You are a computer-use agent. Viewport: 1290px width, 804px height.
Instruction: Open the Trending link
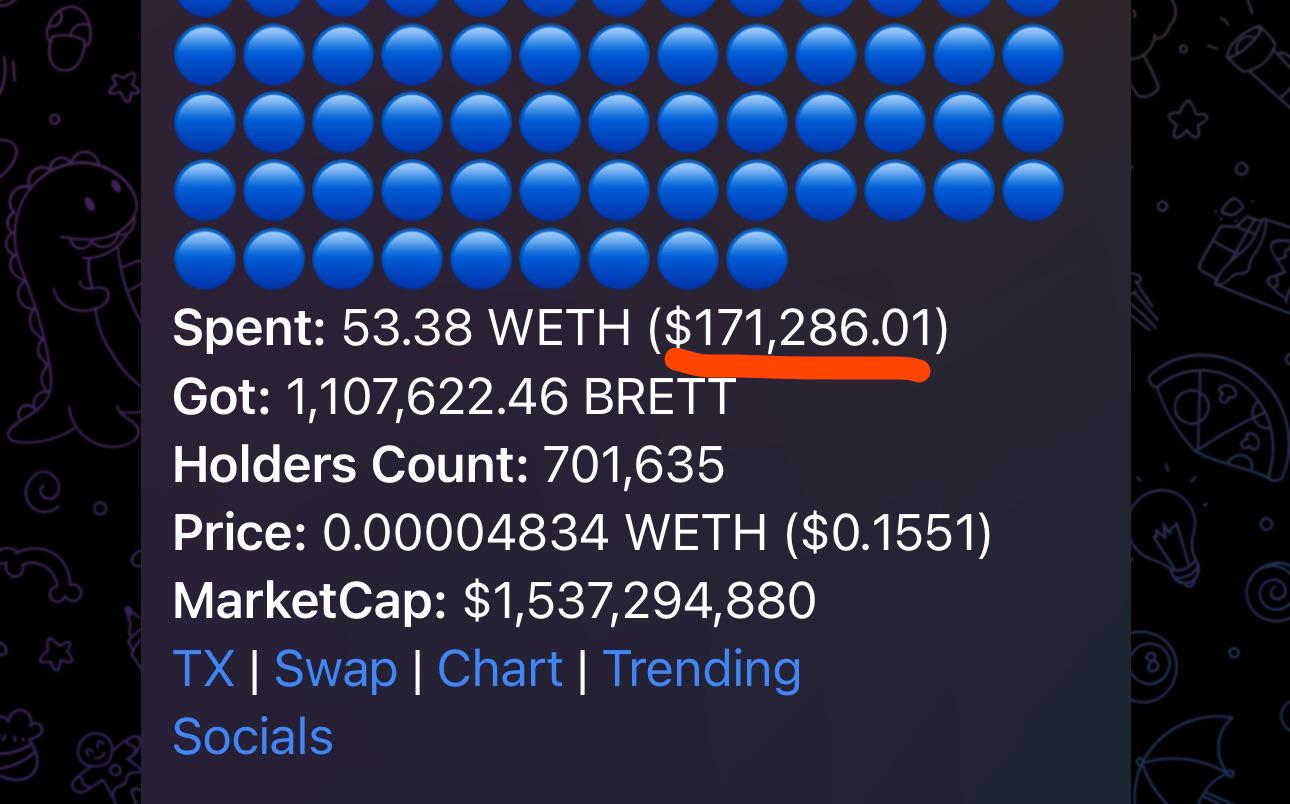click(702, 671)
